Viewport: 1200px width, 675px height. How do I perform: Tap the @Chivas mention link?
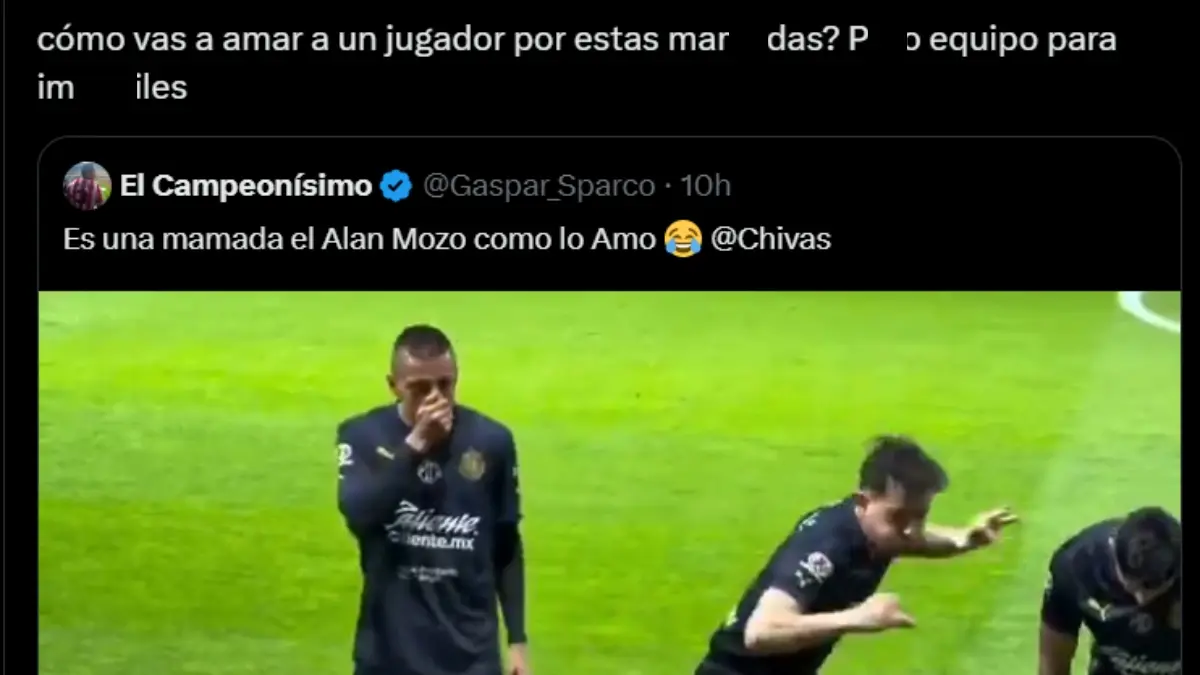[x=770, y=240]
